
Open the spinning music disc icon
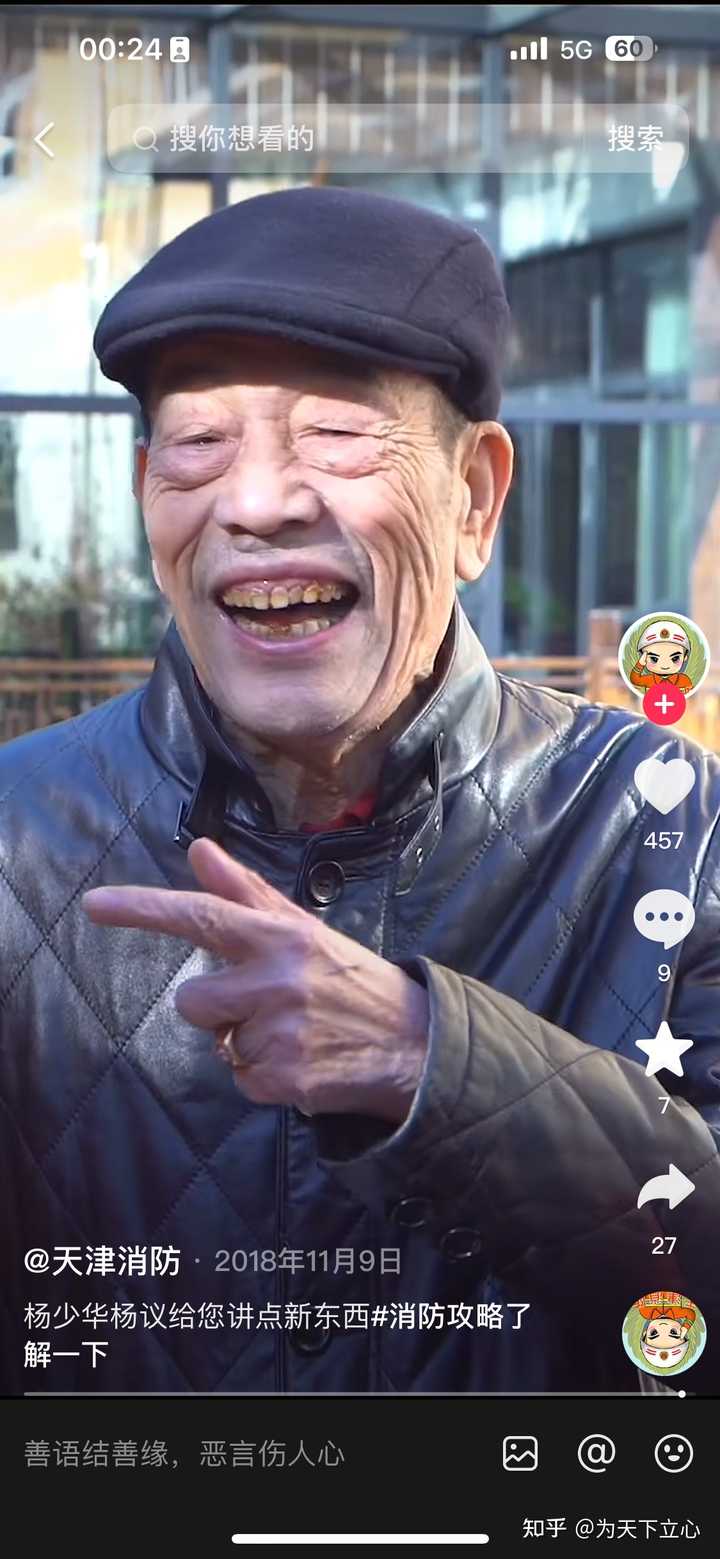click(664, 1333)
